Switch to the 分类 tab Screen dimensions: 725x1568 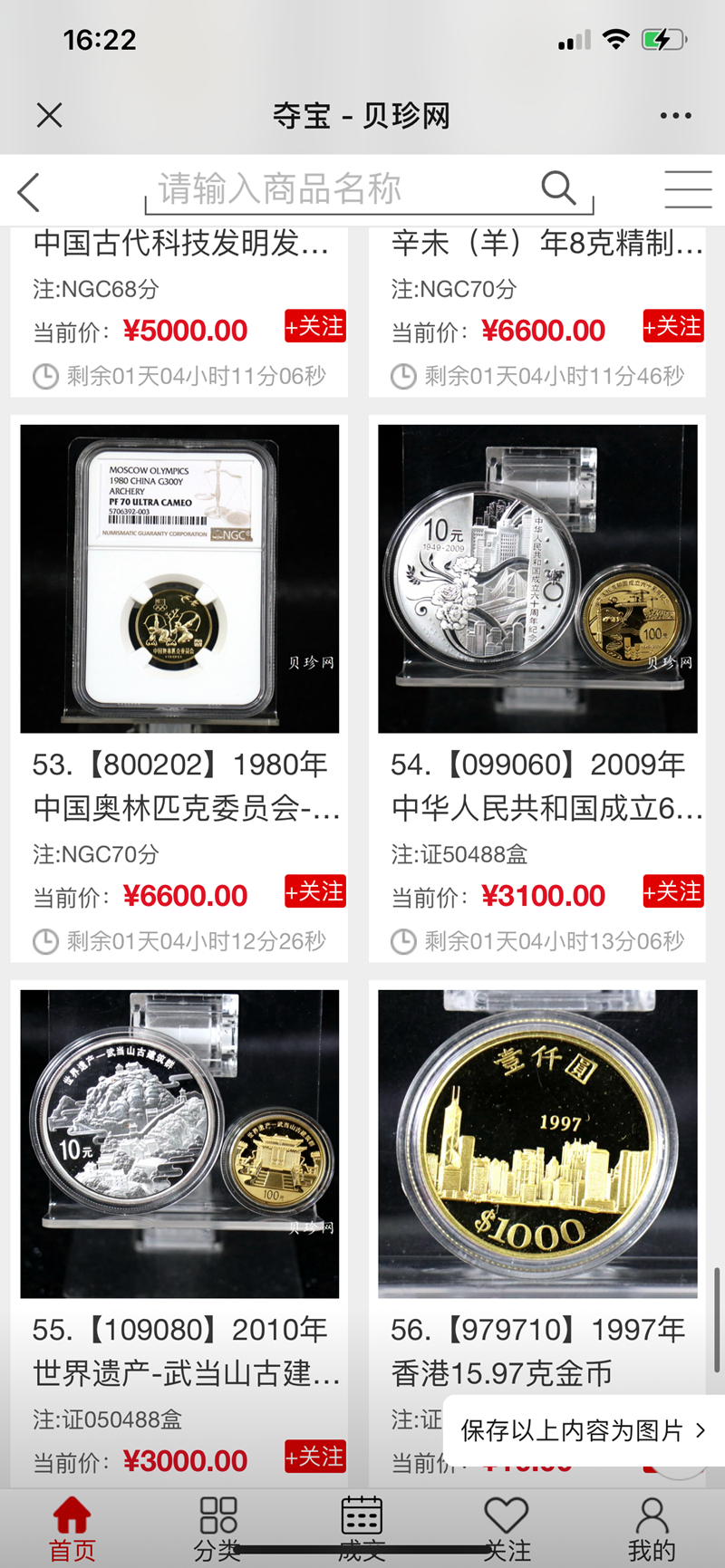click(x=217, y=1528)
